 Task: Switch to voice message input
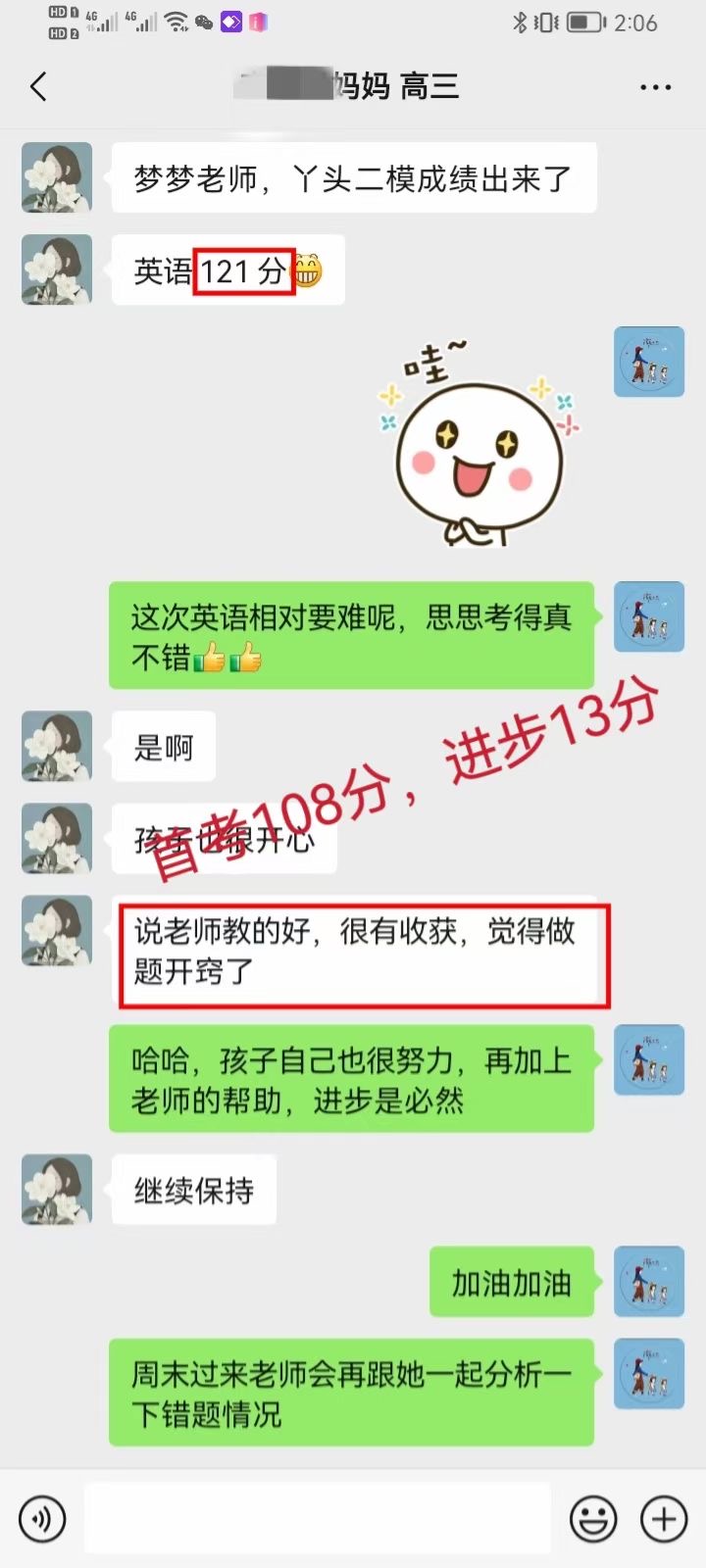click(43, 1519)
